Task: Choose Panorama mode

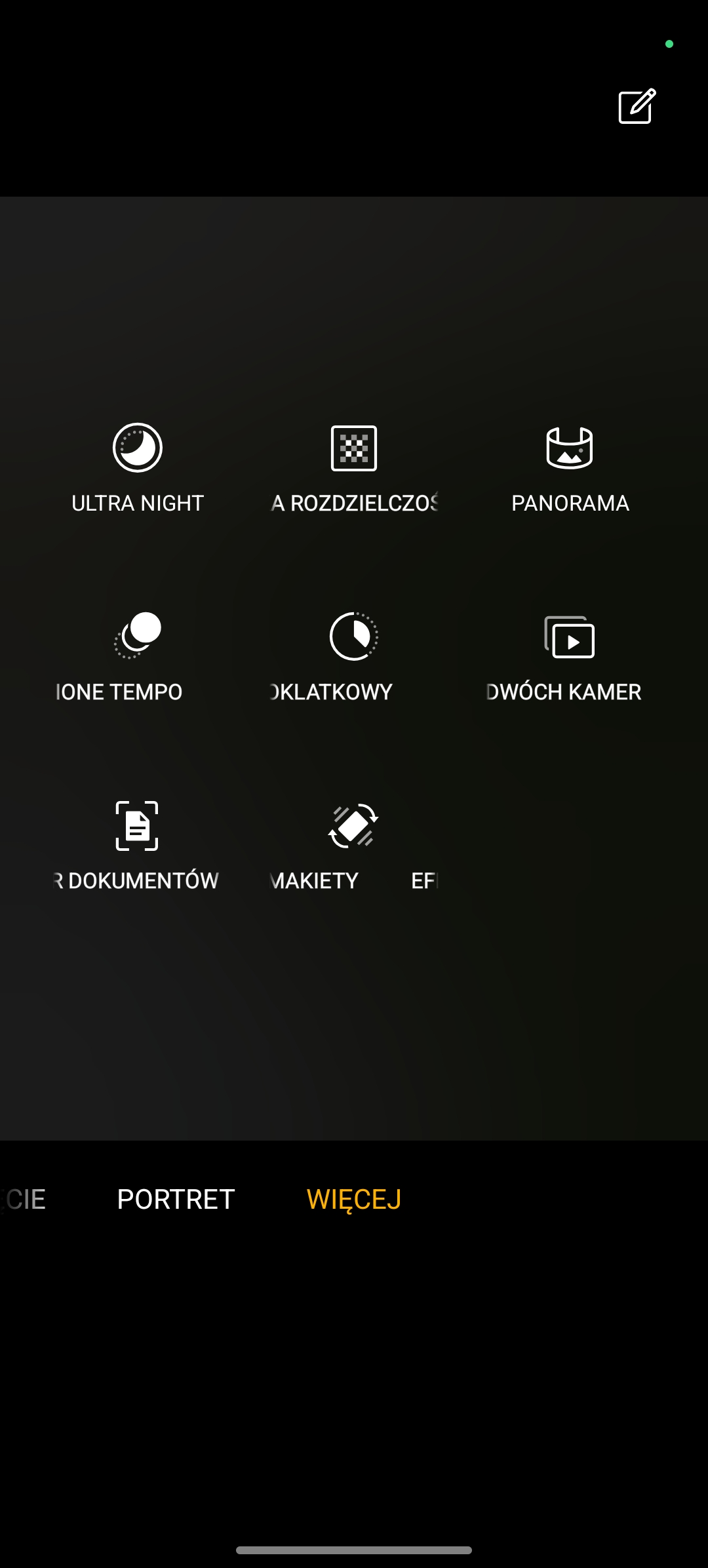Action: tap(570, 468)
